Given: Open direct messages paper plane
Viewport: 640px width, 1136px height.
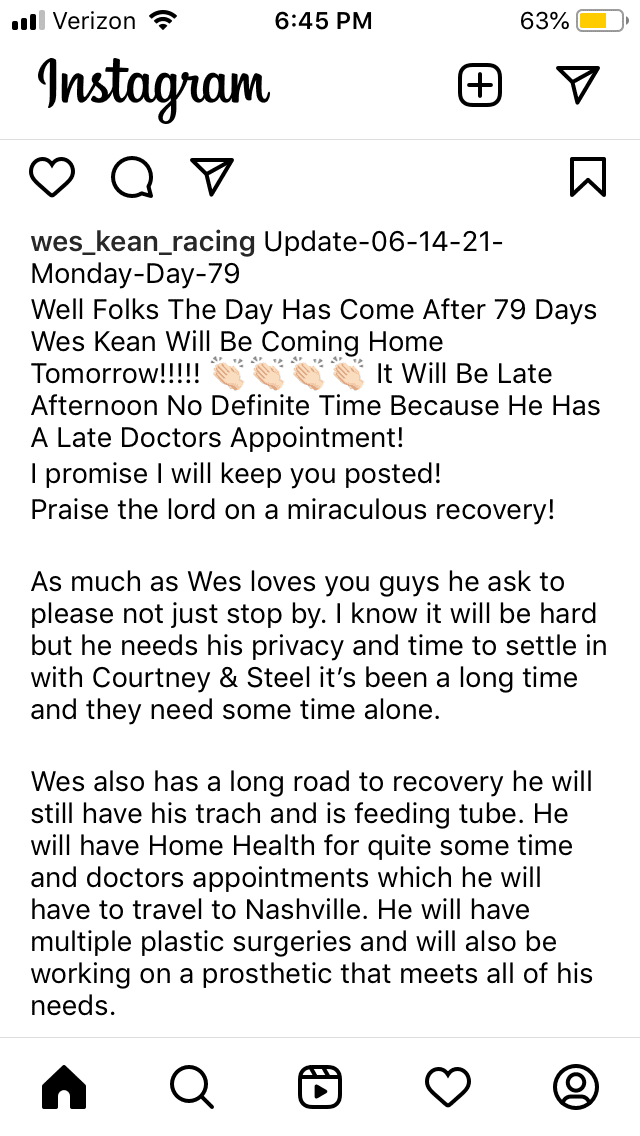Looking at the screenshot, I should pyautogui.click(x=577, y=85).
